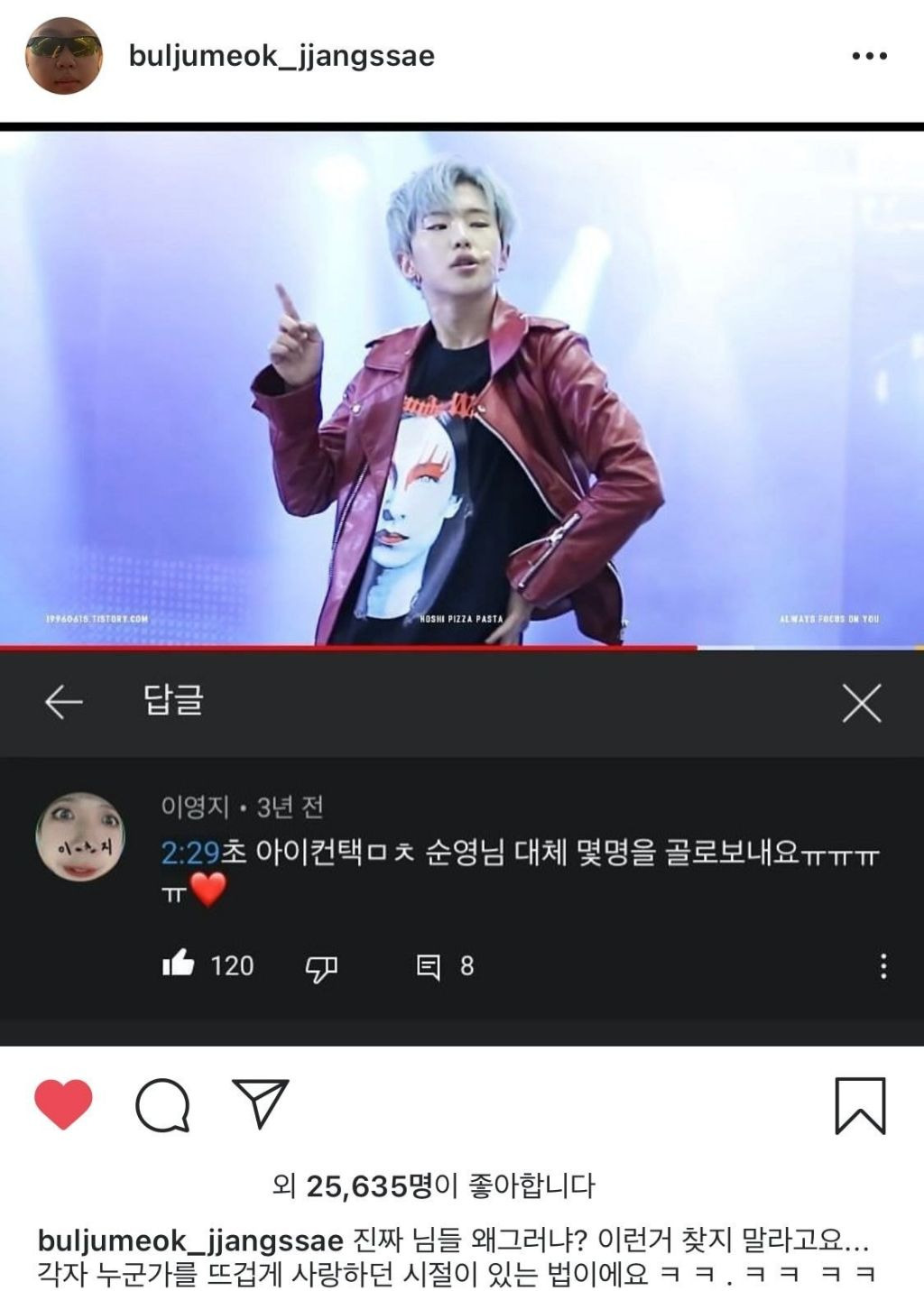The height and width of the screenshot is (1291, 924).
Task: Open the comment bubble icon
Action: tap(162, 1104)
